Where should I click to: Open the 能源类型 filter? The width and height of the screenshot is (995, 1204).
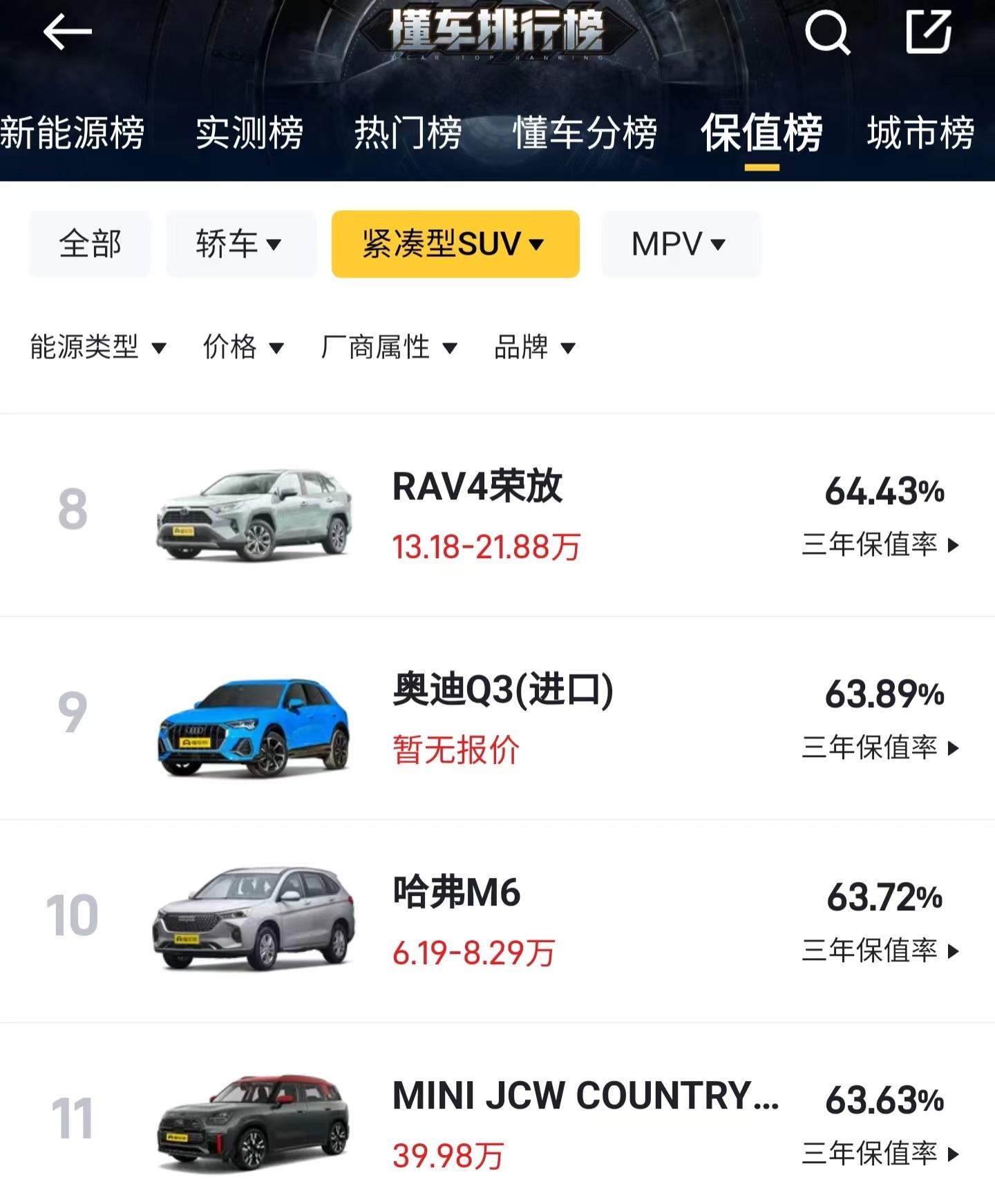coord(98,347)
